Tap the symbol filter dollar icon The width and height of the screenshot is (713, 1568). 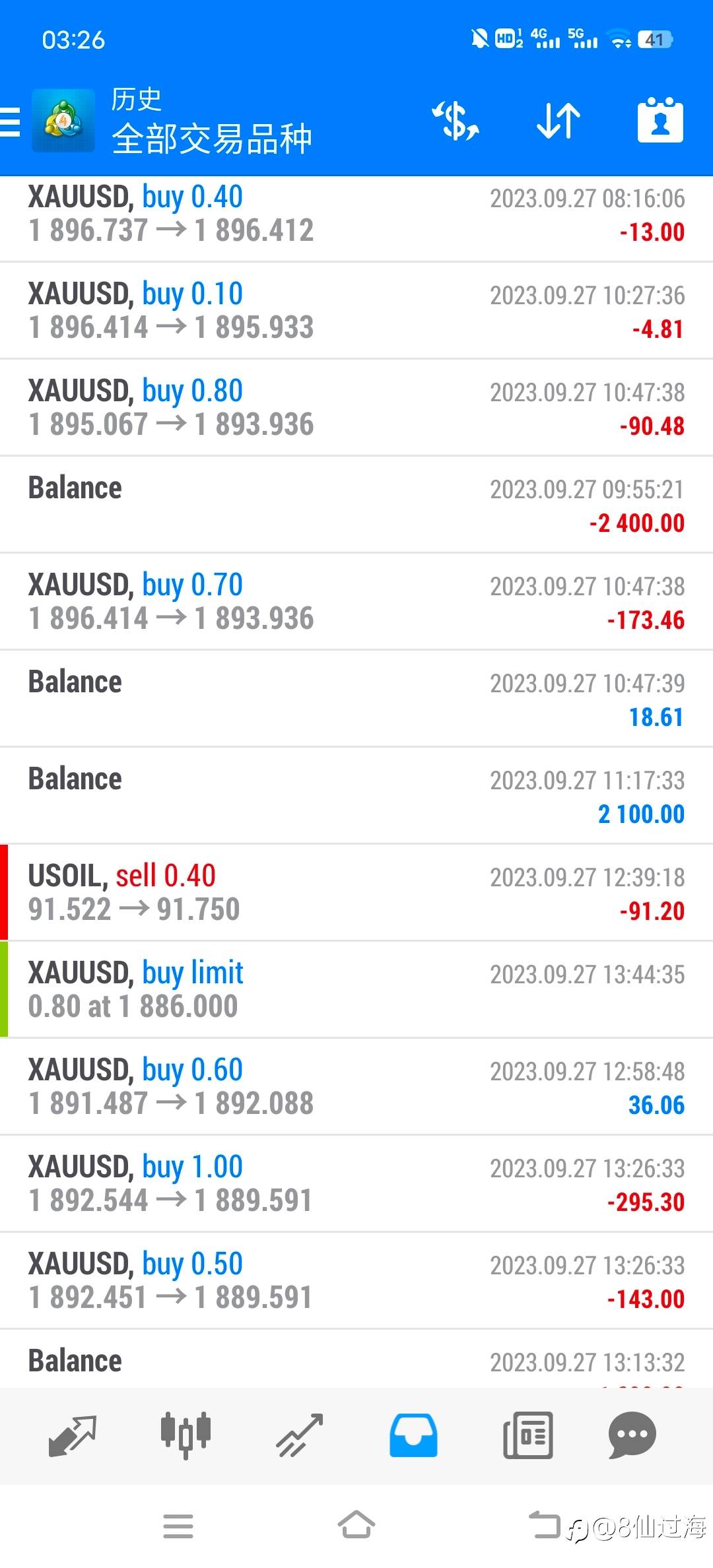[x=456, y=121]
